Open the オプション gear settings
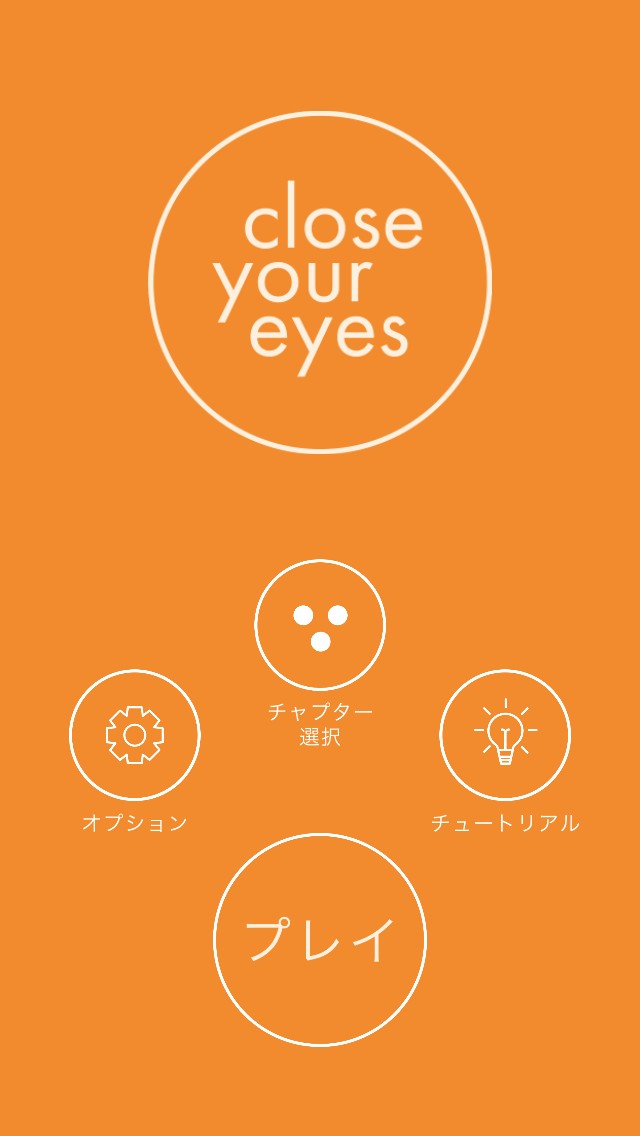 click(x=135, y=735)
